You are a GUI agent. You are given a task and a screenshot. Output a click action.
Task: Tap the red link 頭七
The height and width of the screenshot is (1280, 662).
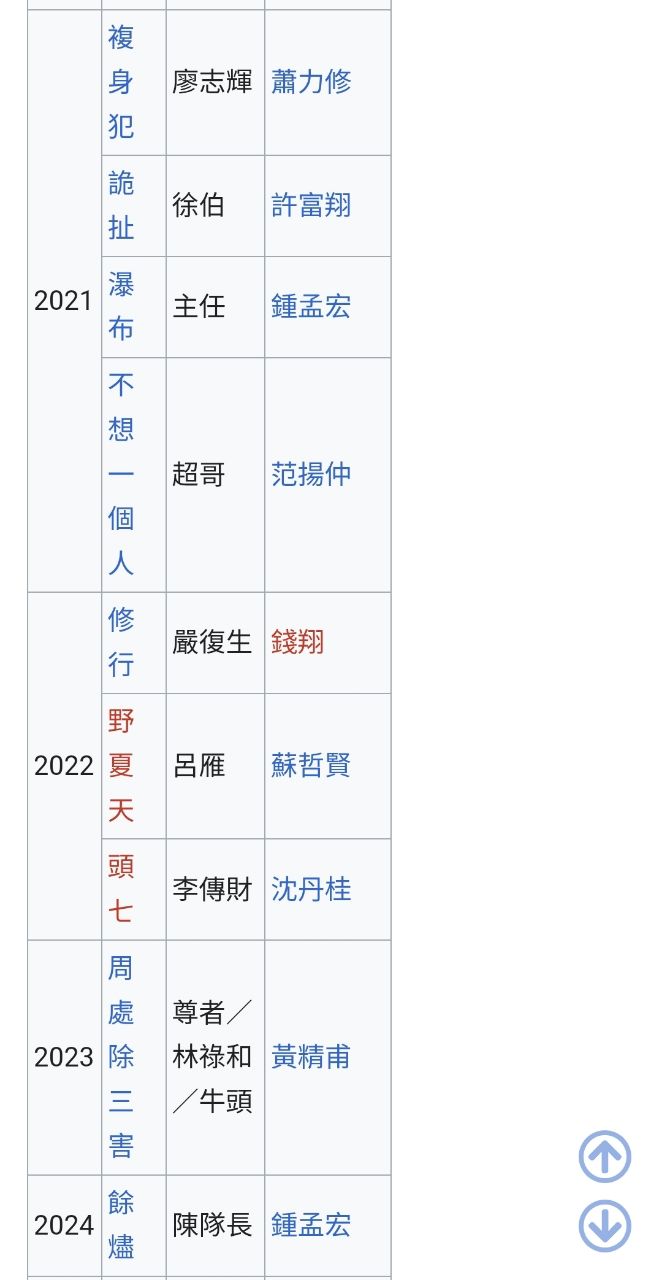click(121, 889)
